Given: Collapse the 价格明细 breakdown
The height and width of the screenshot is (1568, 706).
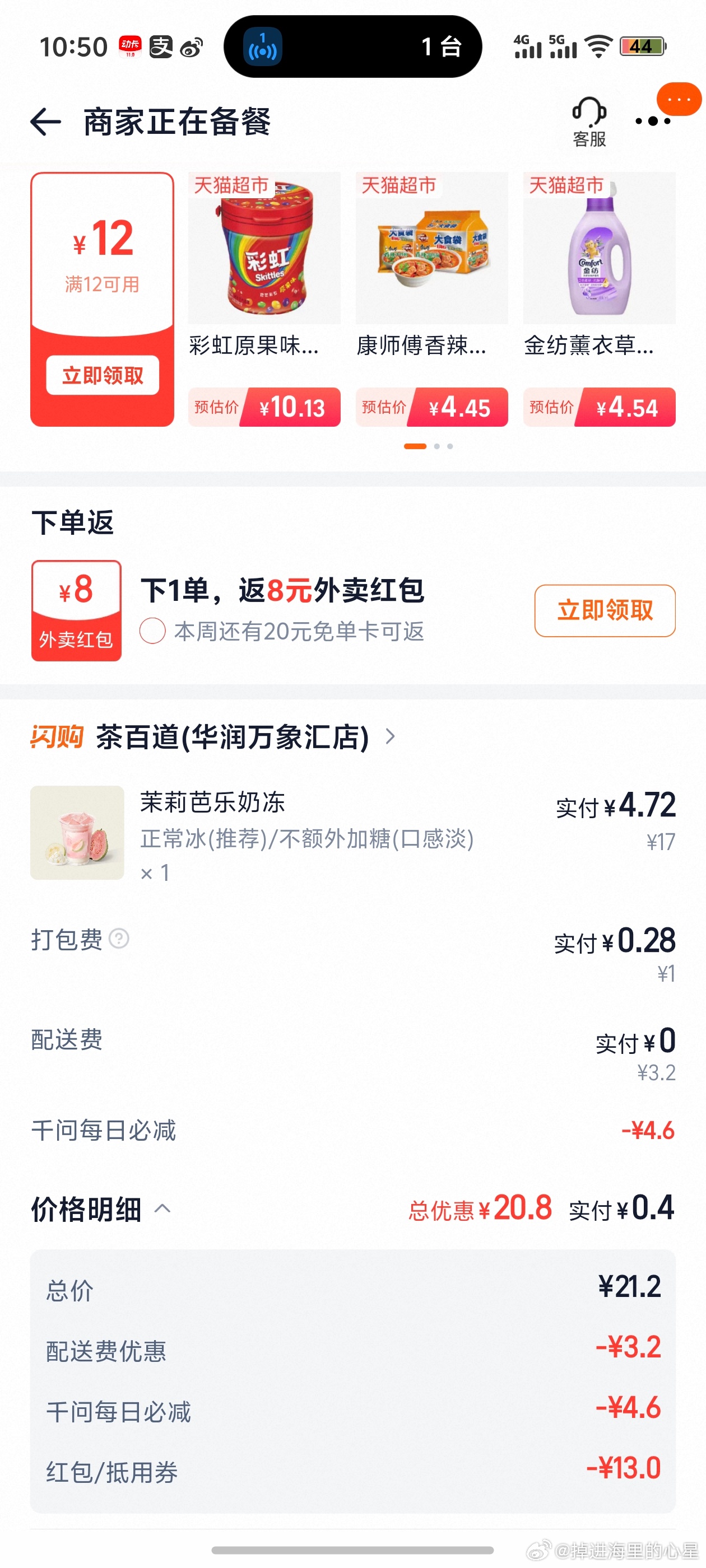Looking at the screenshot, I should 162,1208.
